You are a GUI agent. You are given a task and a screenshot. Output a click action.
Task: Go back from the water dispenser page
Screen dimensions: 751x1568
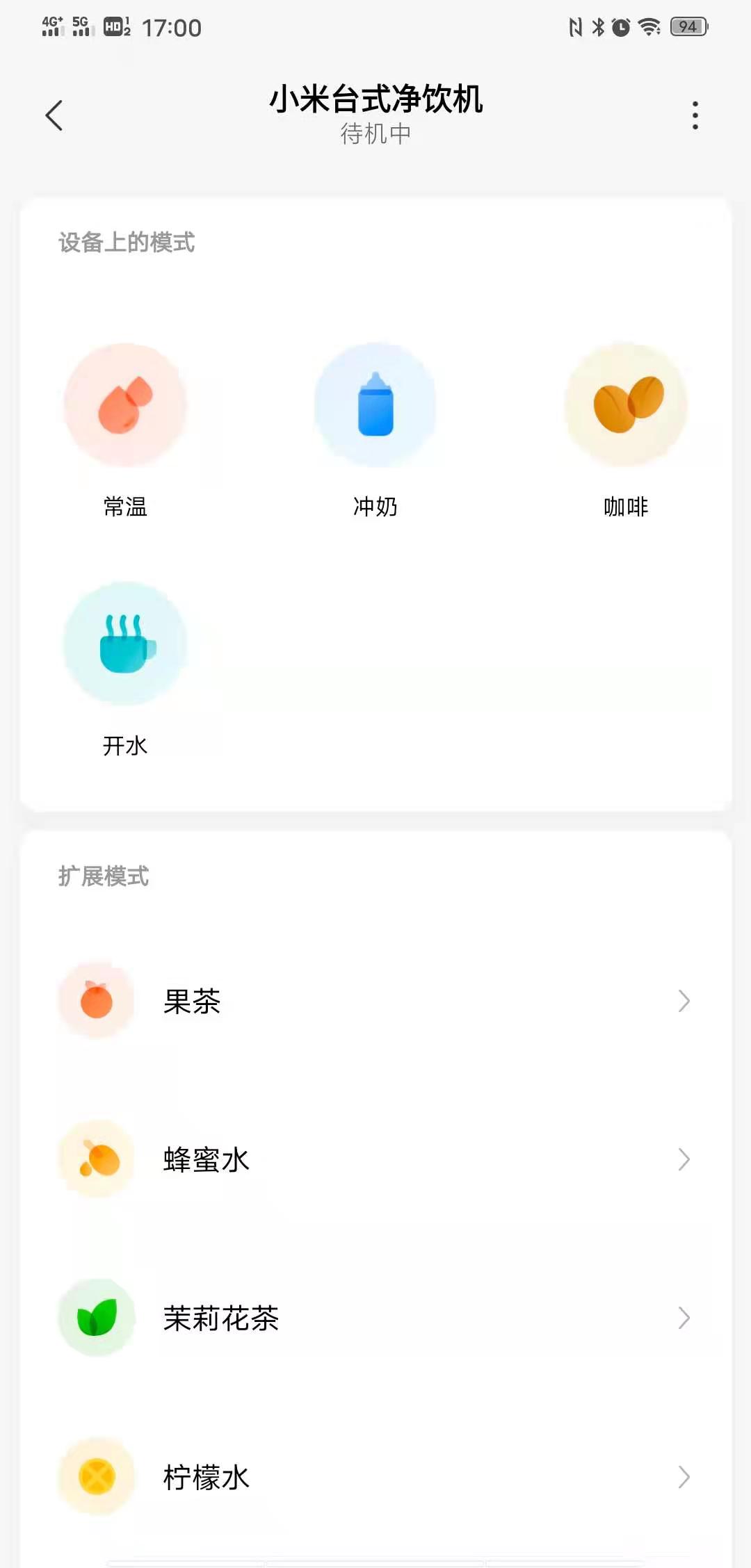click(54, 115)
